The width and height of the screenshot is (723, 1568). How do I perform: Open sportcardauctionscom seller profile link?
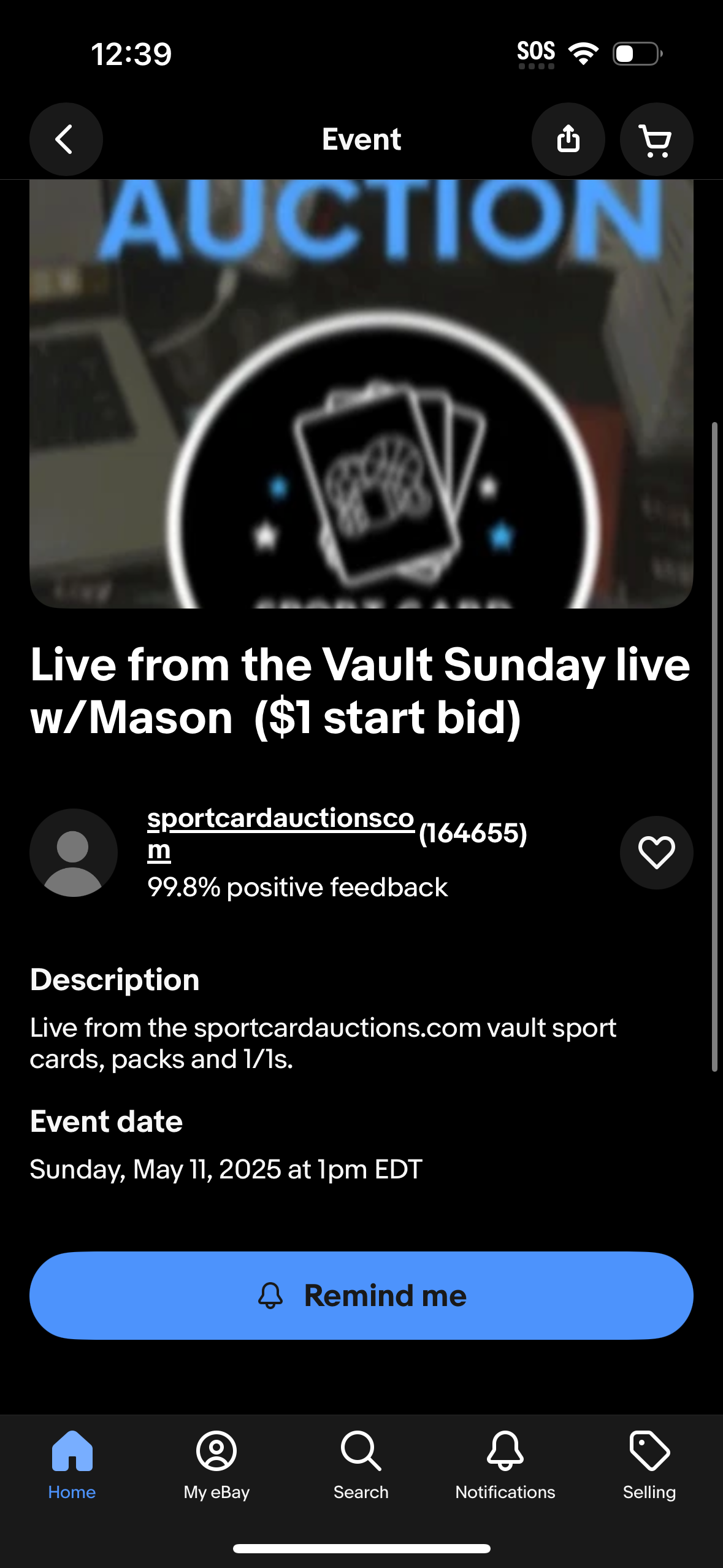[280, 819]
